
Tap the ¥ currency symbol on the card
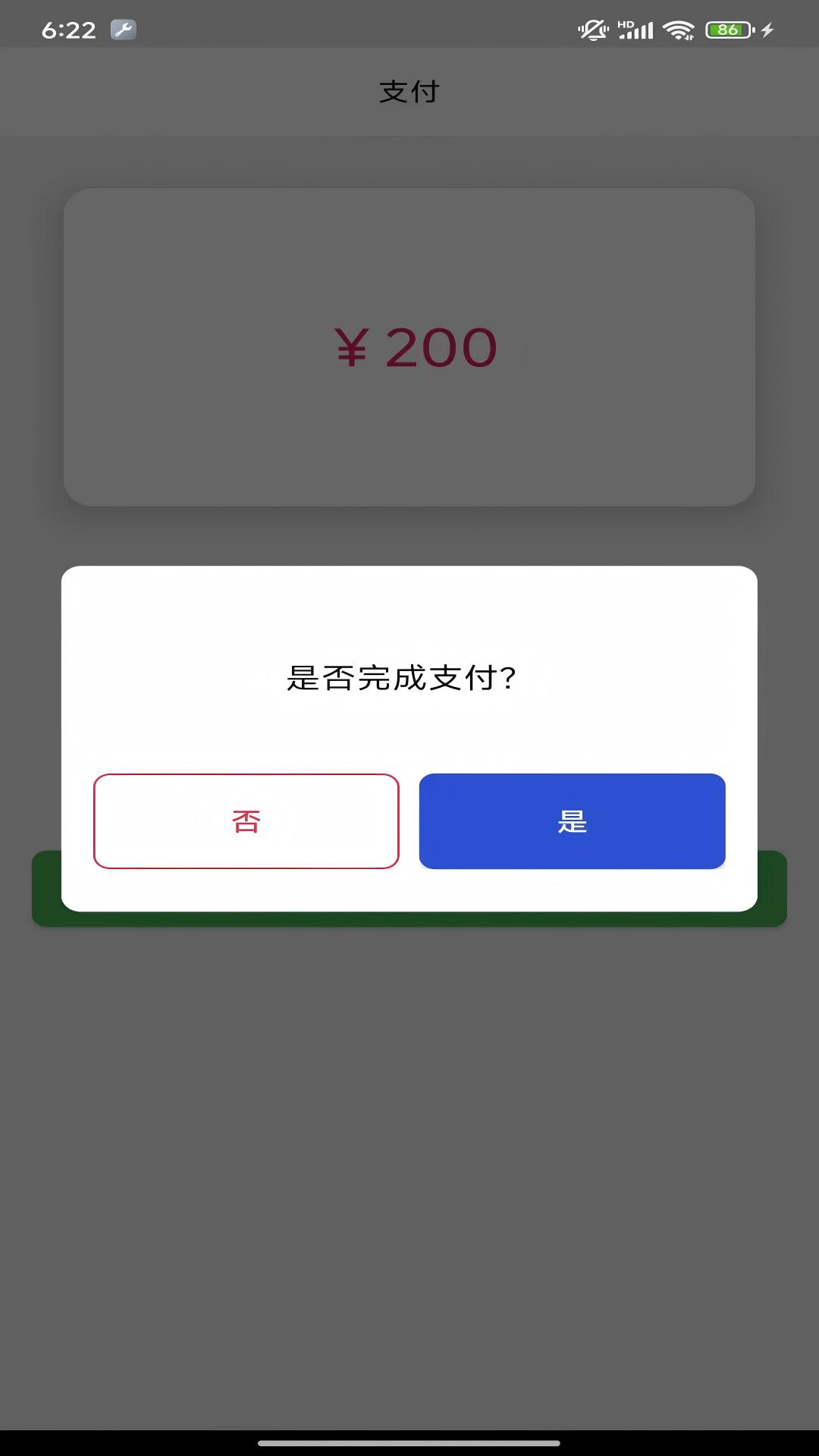352,347
